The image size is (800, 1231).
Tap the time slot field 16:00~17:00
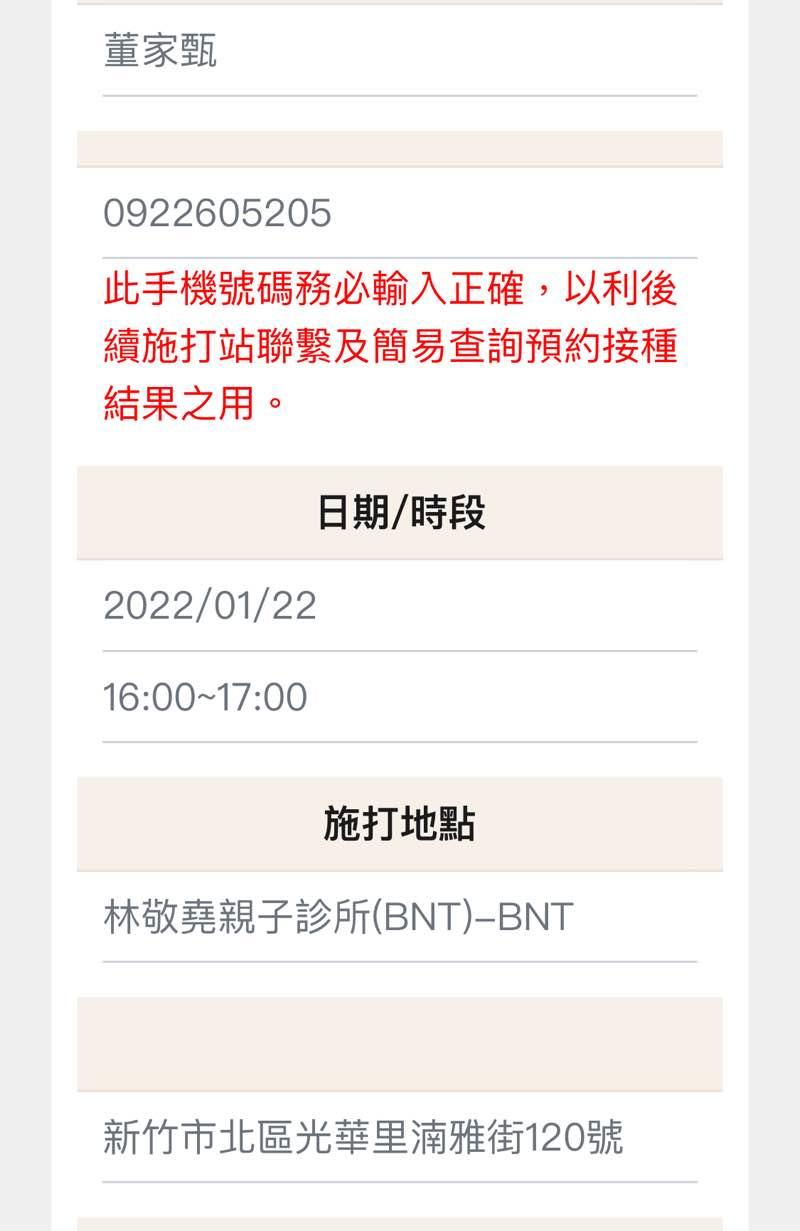399,697
